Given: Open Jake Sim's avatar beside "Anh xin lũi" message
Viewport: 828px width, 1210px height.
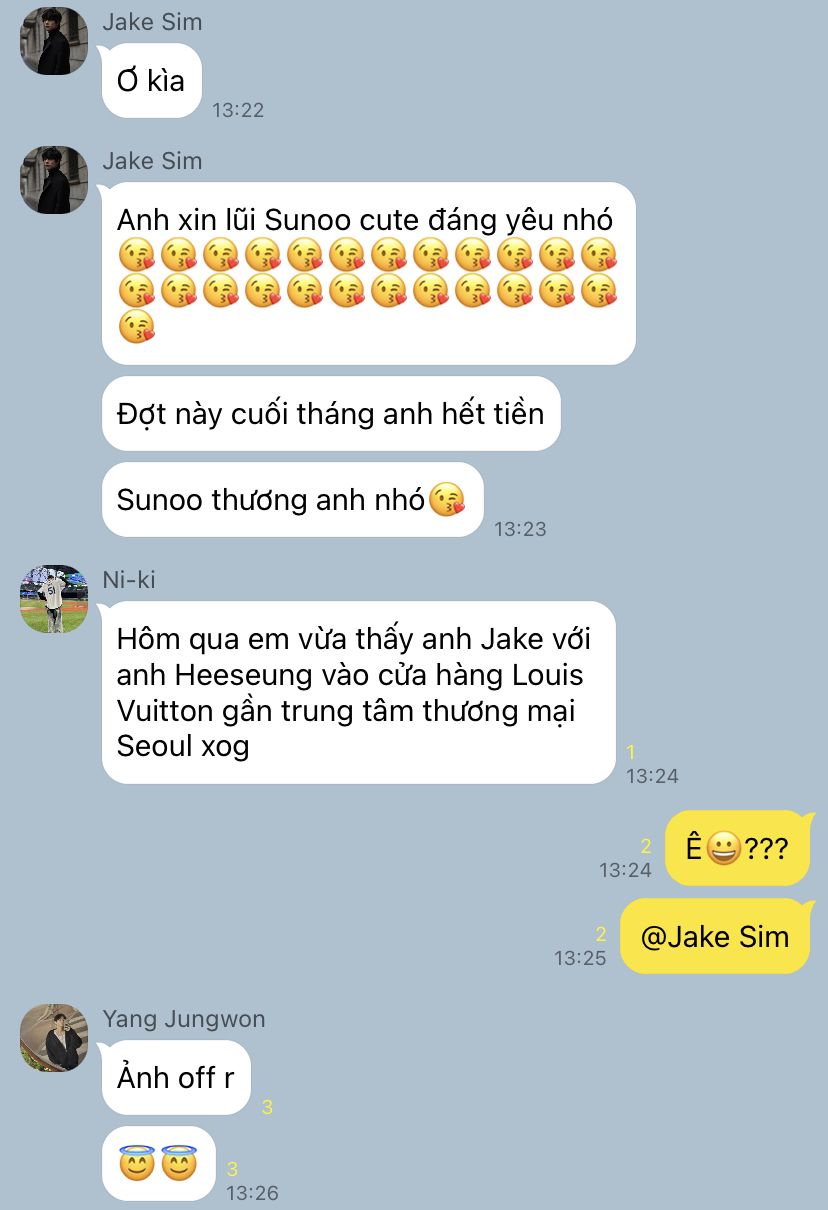Looking at the screenshot, I should pyautogui.click(x=54, y=179).
